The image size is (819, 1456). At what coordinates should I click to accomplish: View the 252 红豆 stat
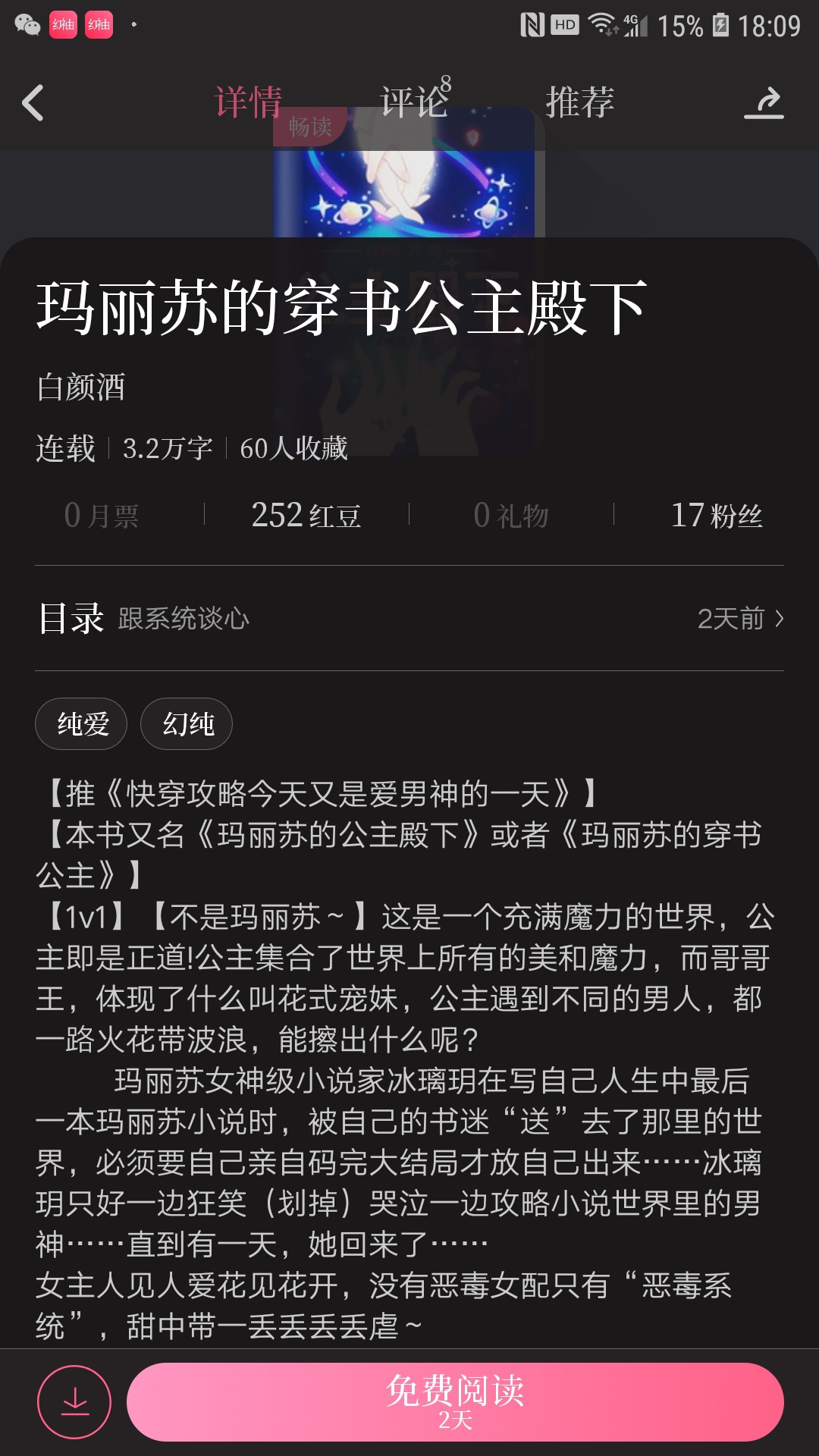pos(306,516)
